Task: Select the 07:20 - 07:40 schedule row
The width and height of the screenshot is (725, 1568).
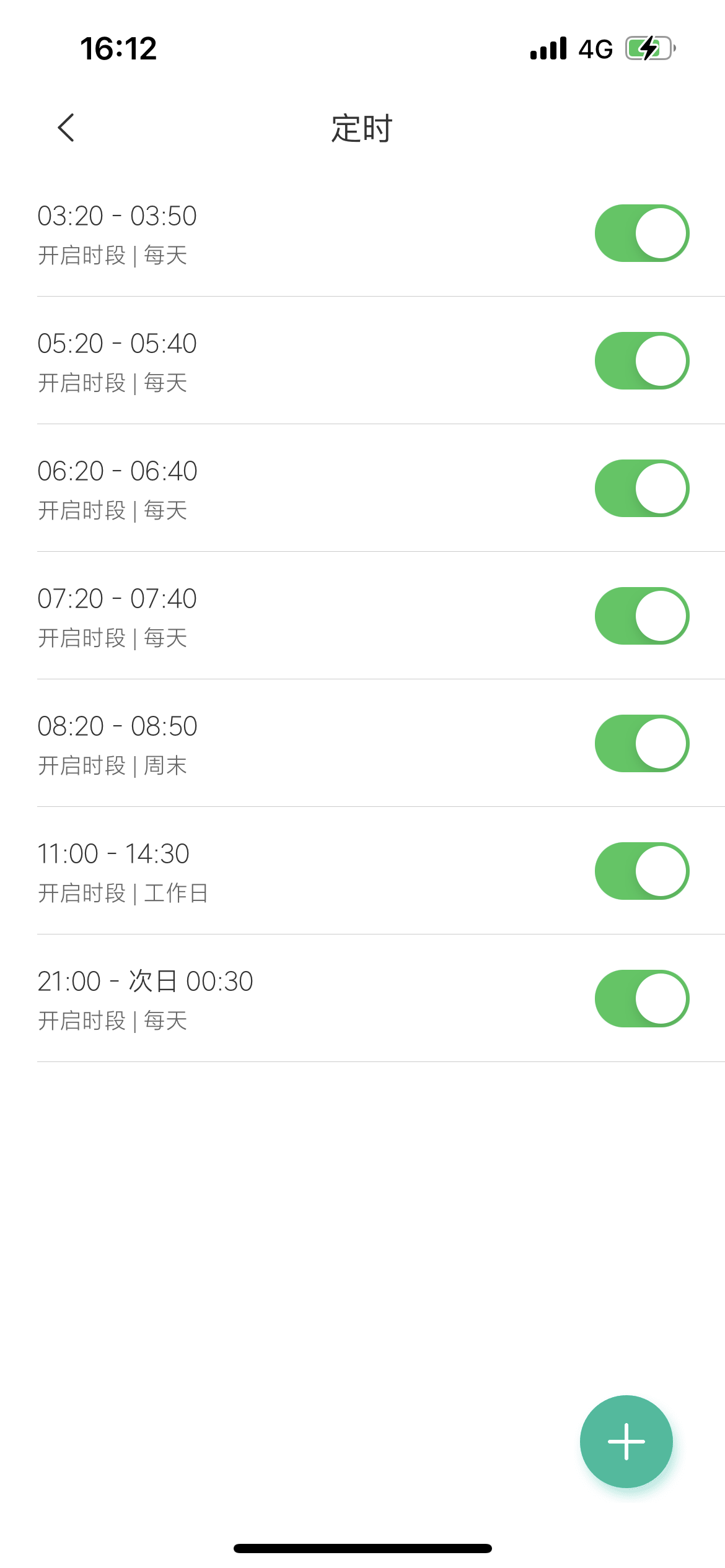Action: [x=362, y=616]
